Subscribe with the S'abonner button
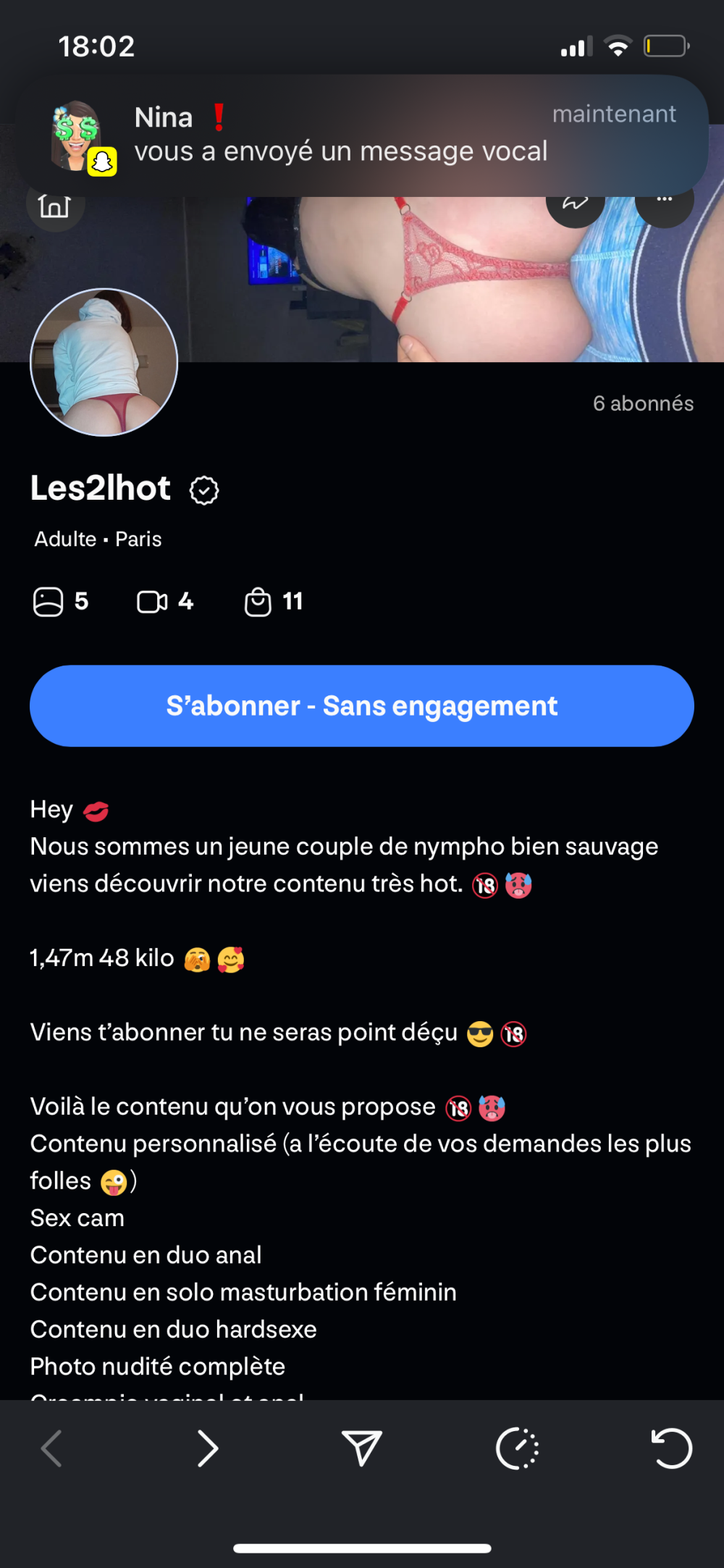 362,706
